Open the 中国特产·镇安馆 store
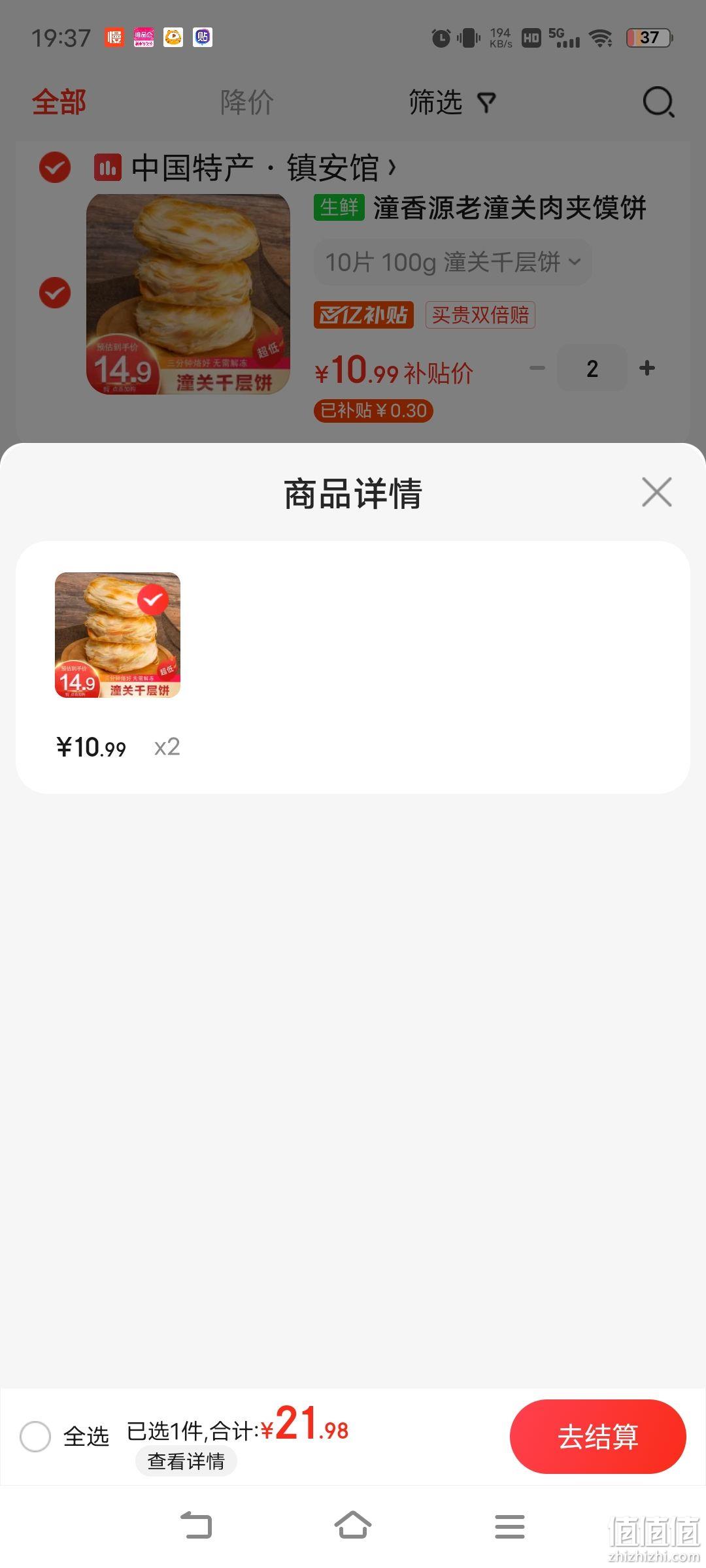The image size is (706, 1568). coord(255,168)
